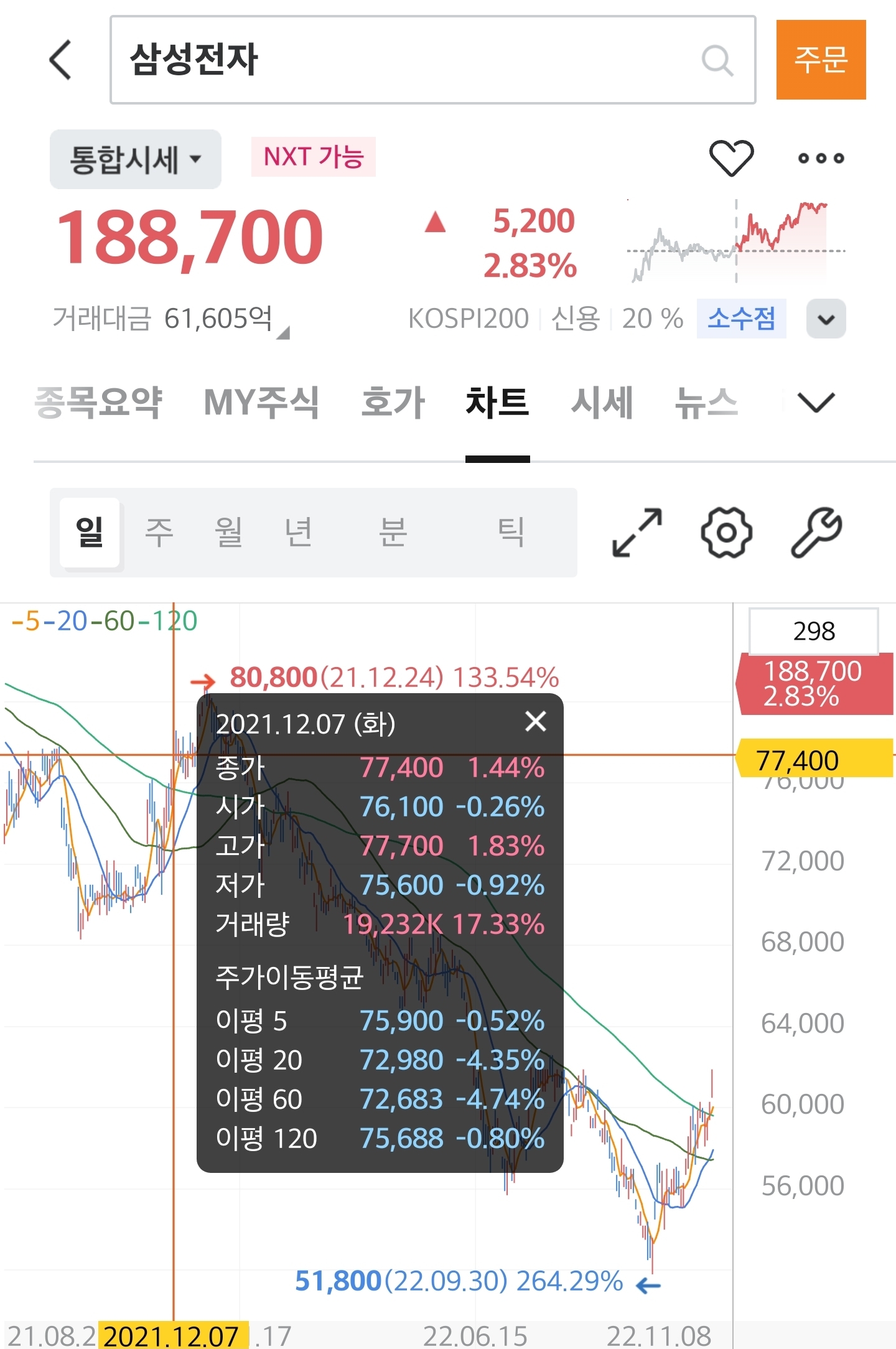896x1349 pixels.
Task: Tap the orange 주문 order button
Action: pyautogui.click(x=820, y=60)
